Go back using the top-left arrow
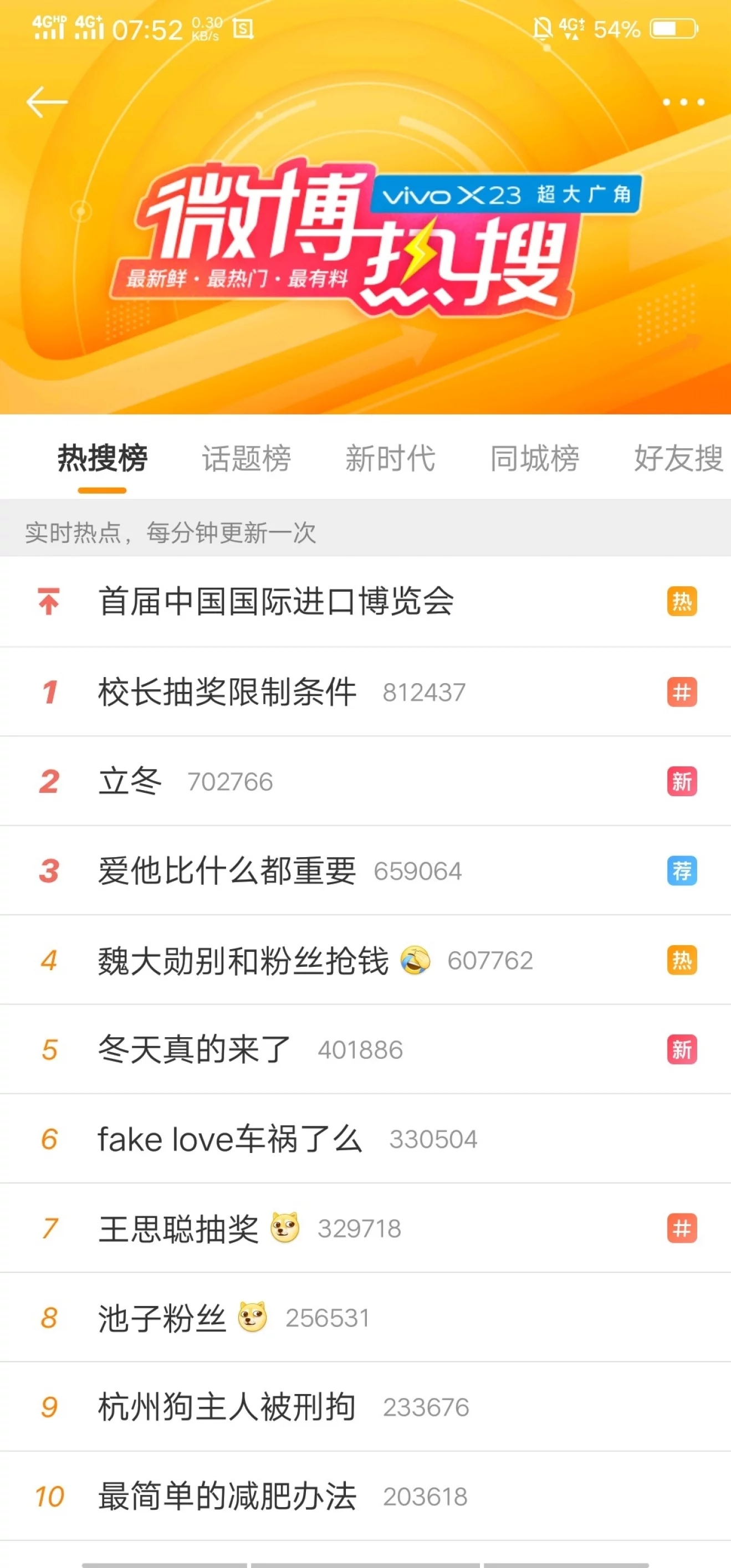The height and width of the screenshot is (1568, 731). [47, 101]
